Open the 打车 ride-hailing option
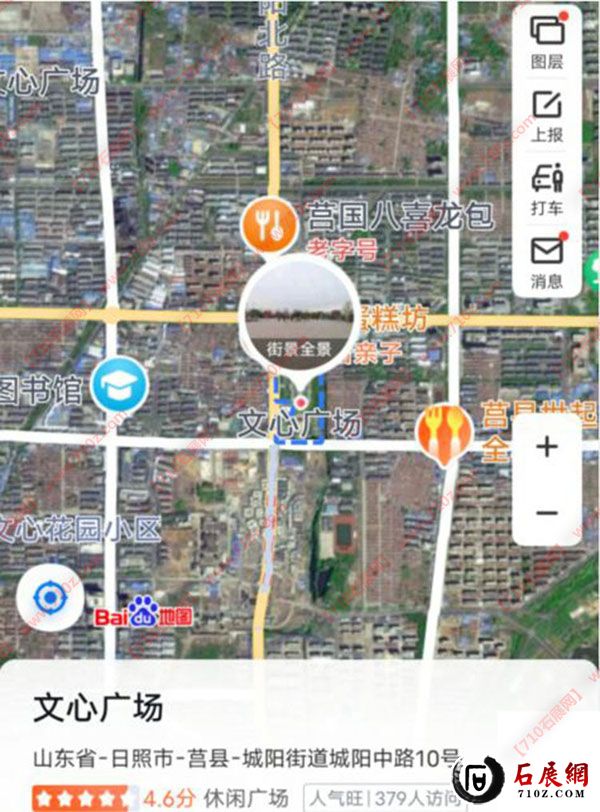Screen dimensions: 600x812 click(547, 187)
